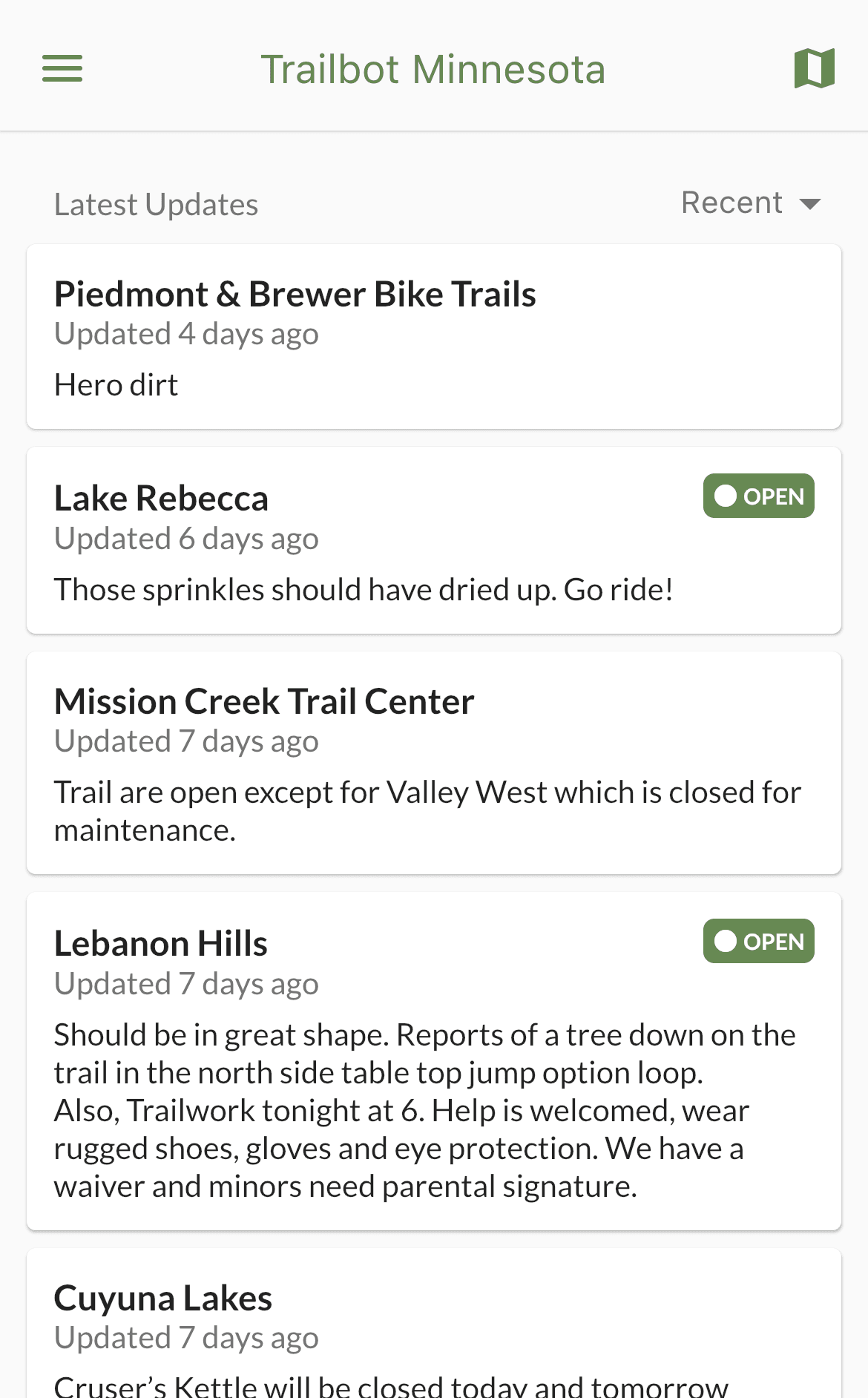This screenshot has width=868, height=1398.
Task: View Lake Rebecca trail details
Action: (x=434, y=541)
